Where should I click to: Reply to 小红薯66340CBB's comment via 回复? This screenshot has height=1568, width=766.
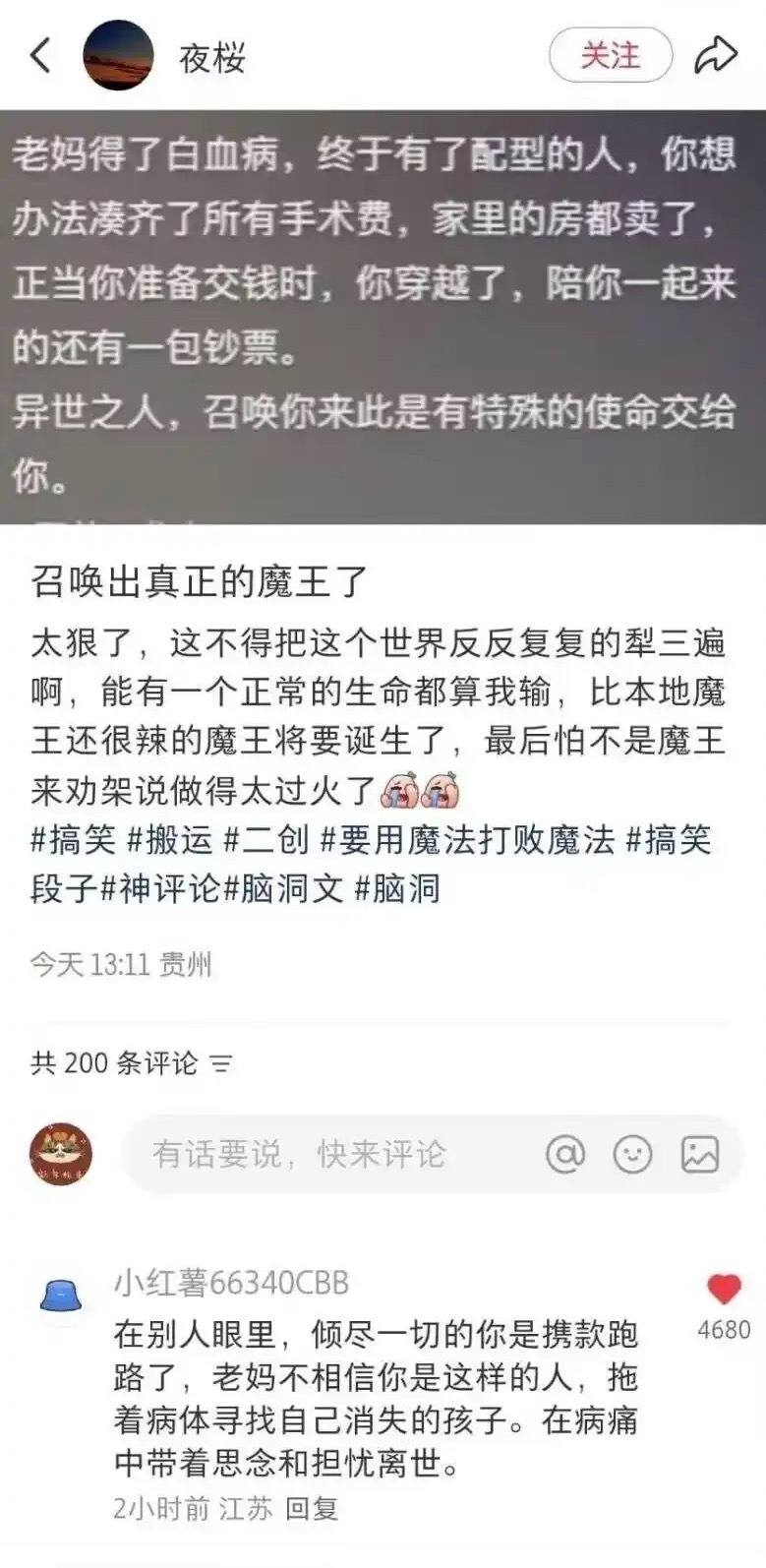(312, 1509)
